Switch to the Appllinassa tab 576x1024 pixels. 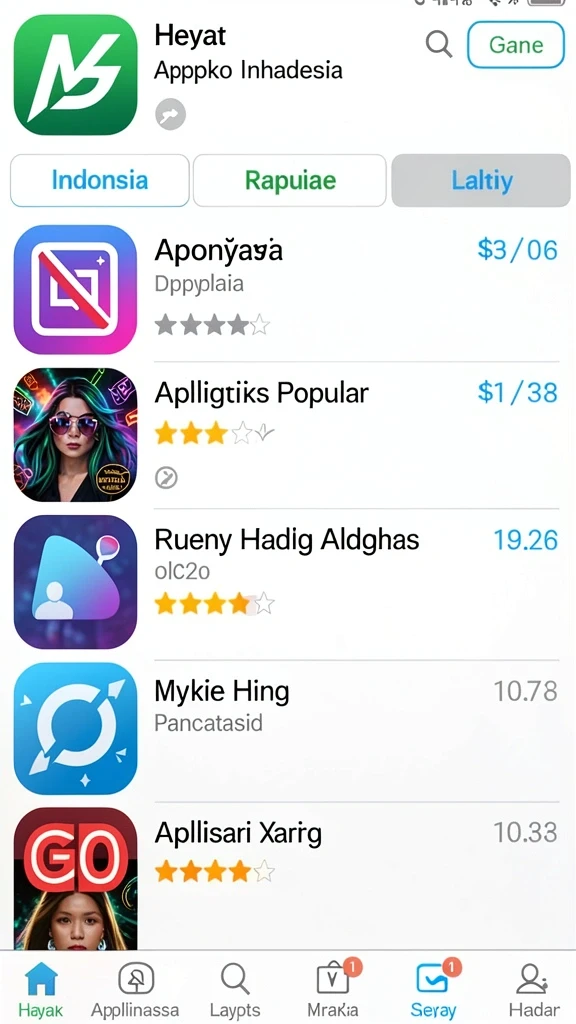[x=135, y=989]
